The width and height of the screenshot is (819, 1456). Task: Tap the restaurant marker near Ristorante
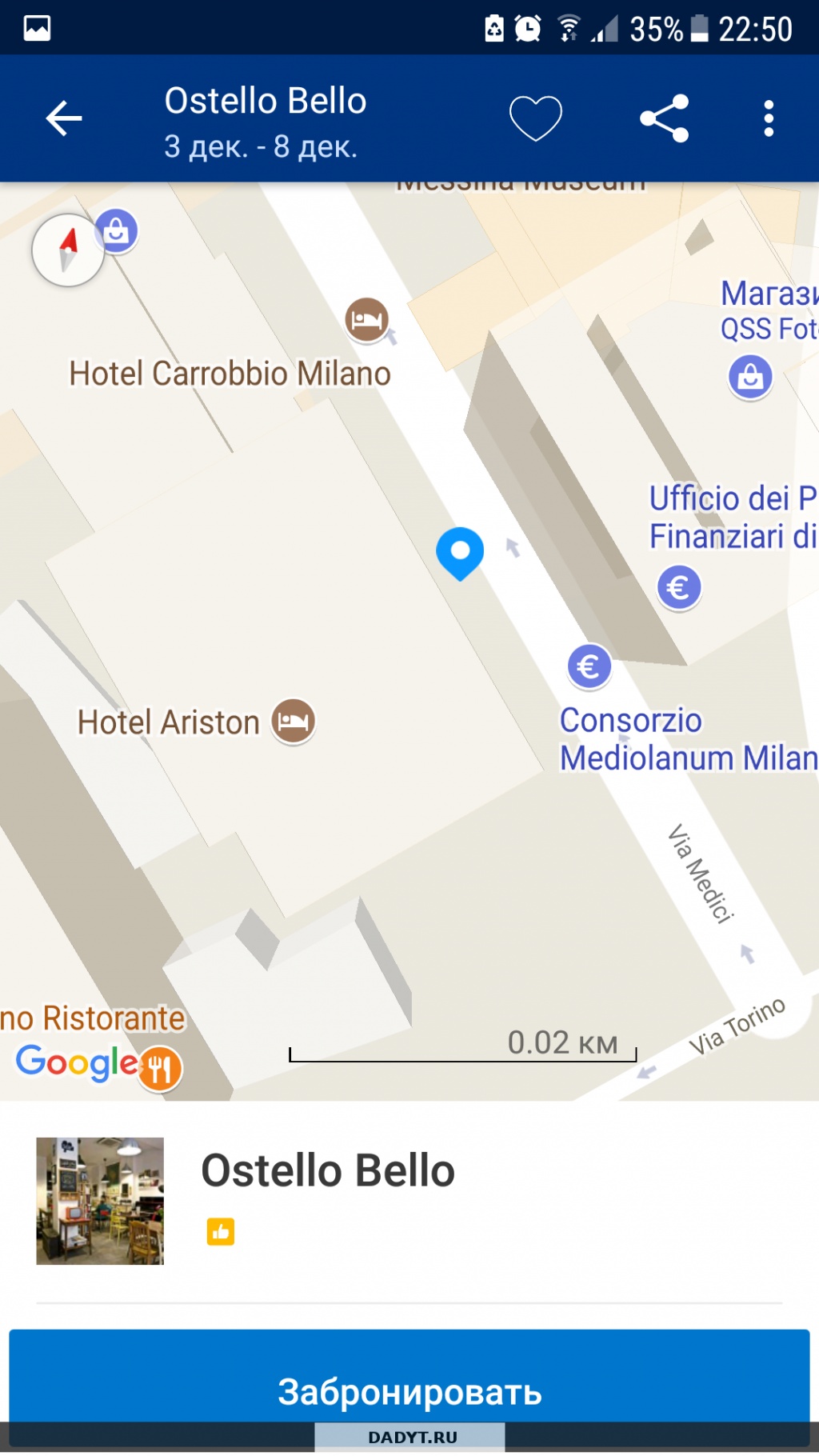[160, 1069]
